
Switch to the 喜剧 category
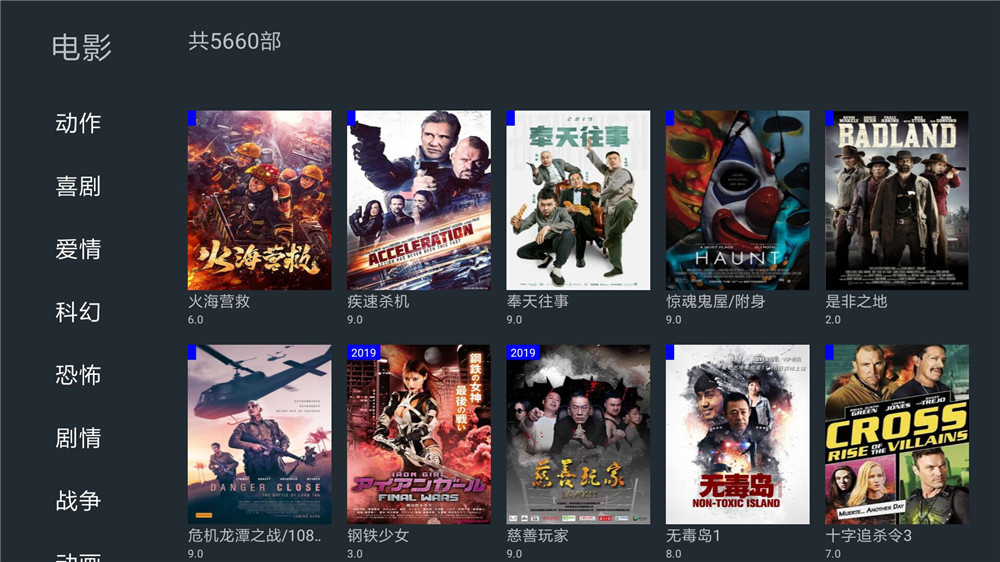coord(78,186)
